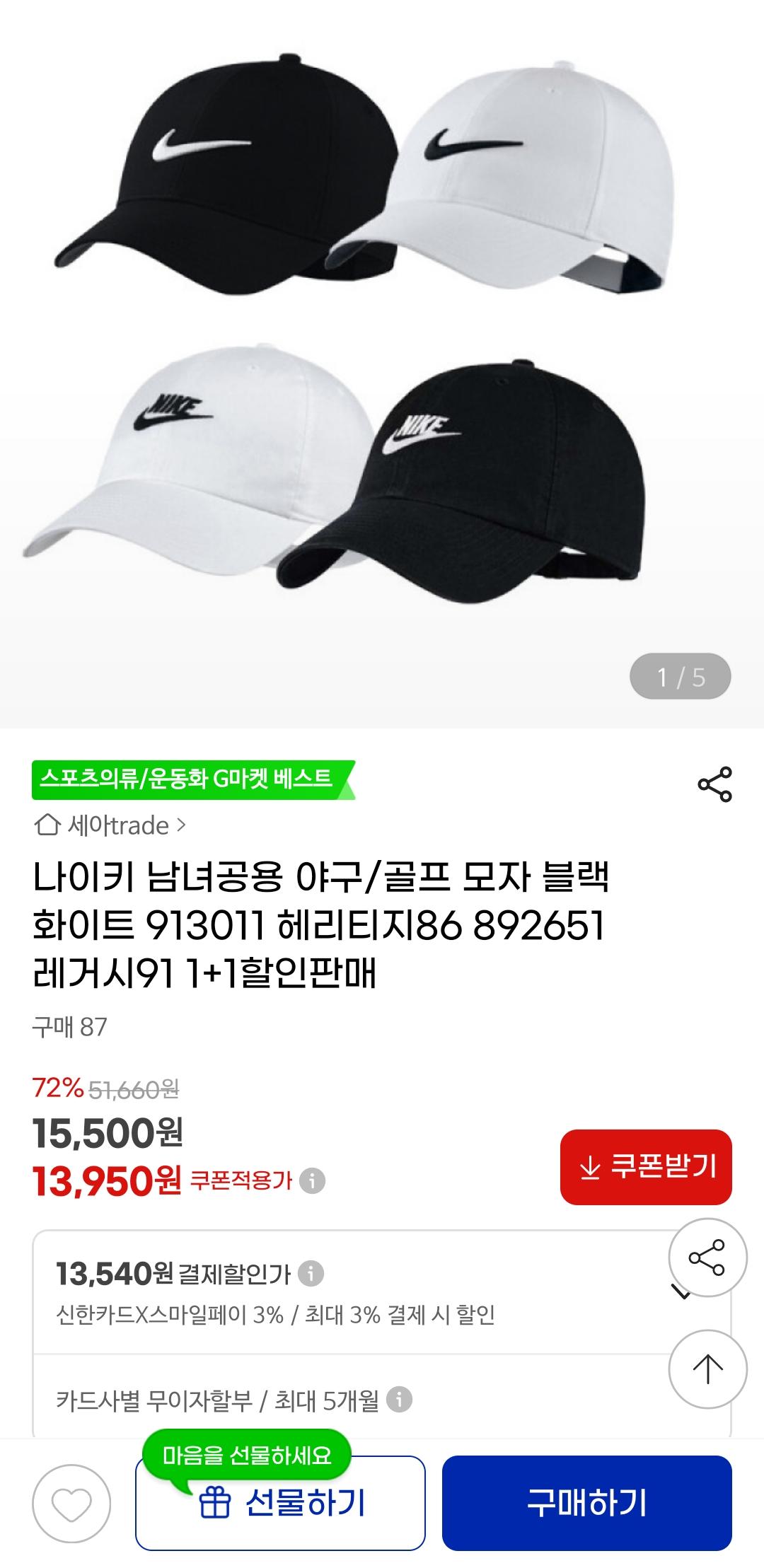Expand the payment discount details chevron

tap(682, 1294)
